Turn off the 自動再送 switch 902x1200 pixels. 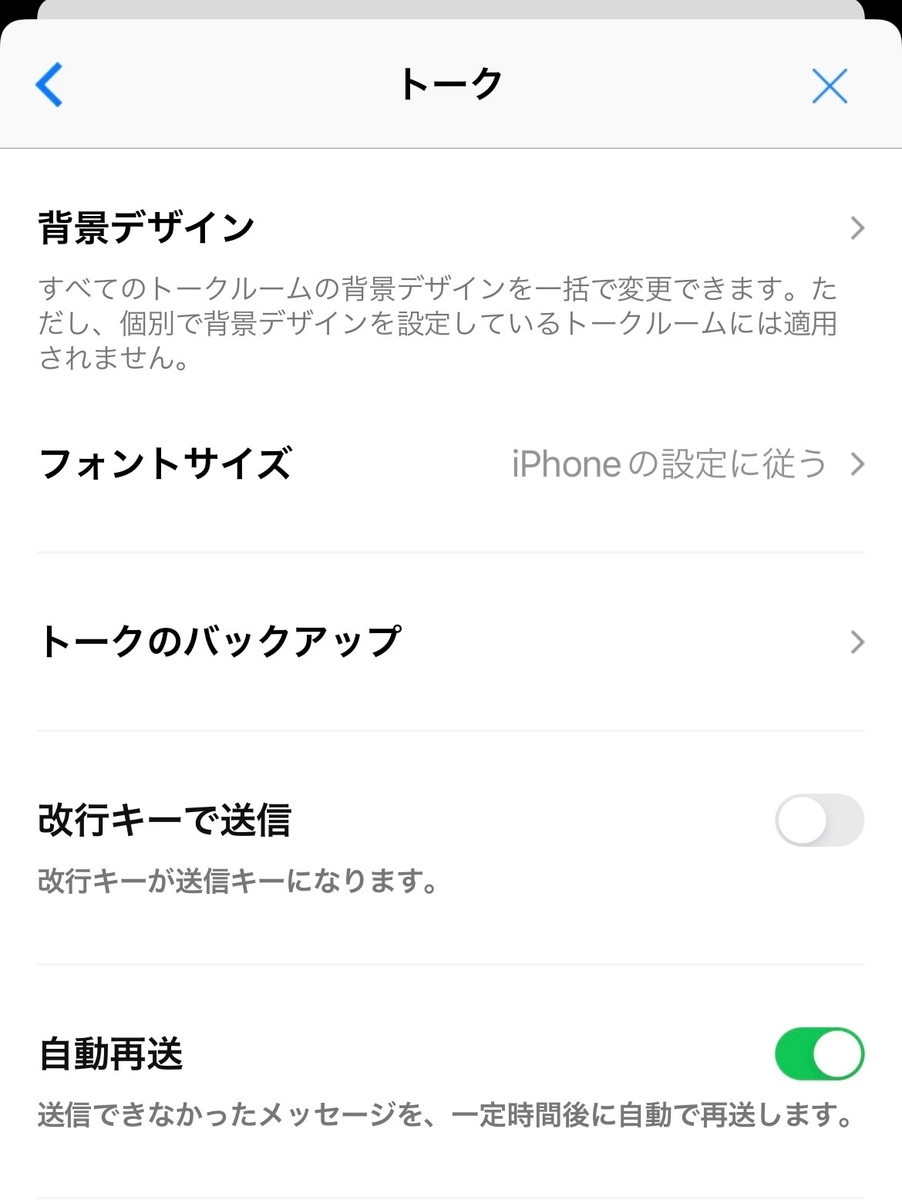pyautogui.click(x=819, y=1054)
